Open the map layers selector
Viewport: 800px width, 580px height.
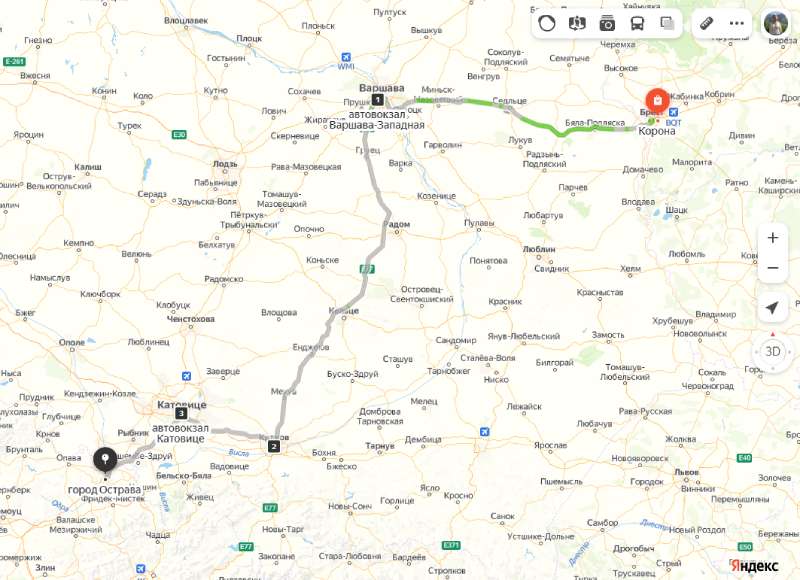[x=667, y=22]
